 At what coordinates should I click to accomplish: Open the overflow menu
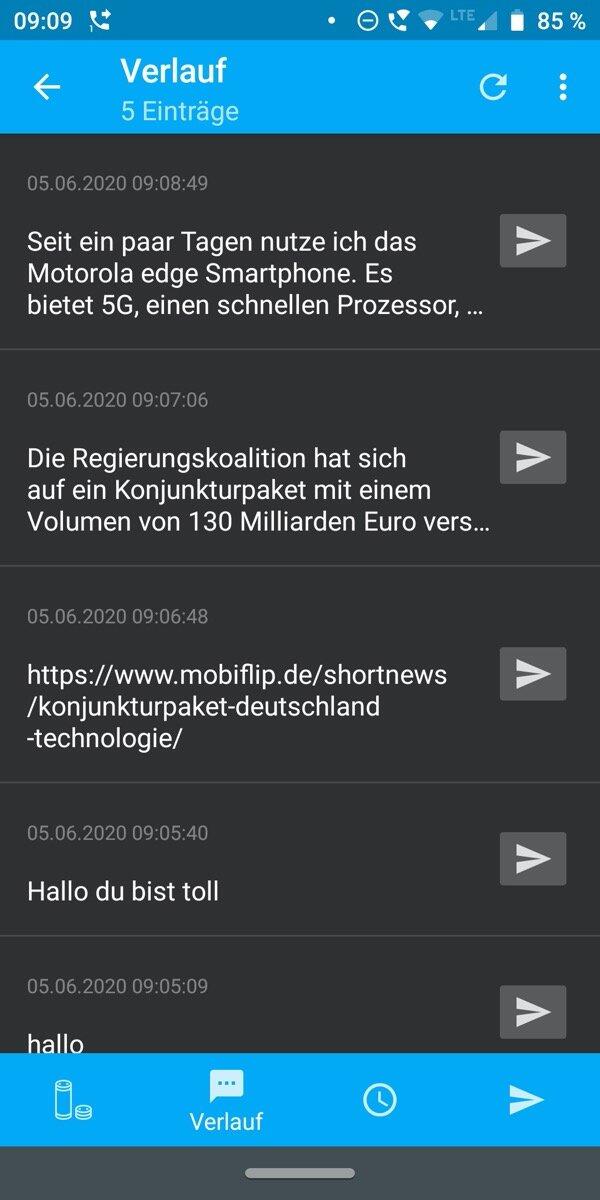[x=563, y=87]
